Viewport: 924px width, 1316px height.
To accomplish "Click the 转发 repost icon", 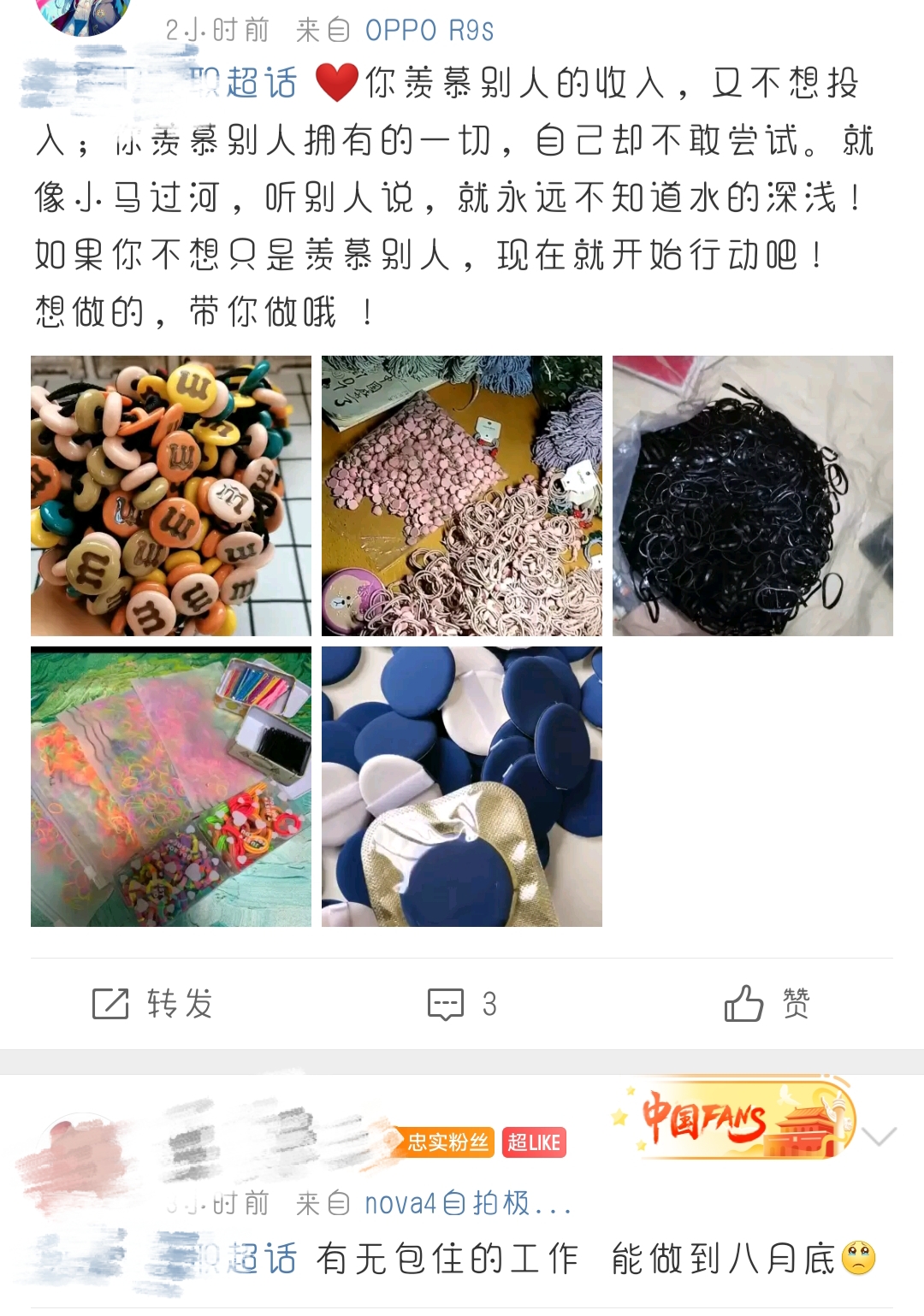I will point(110,1004).
